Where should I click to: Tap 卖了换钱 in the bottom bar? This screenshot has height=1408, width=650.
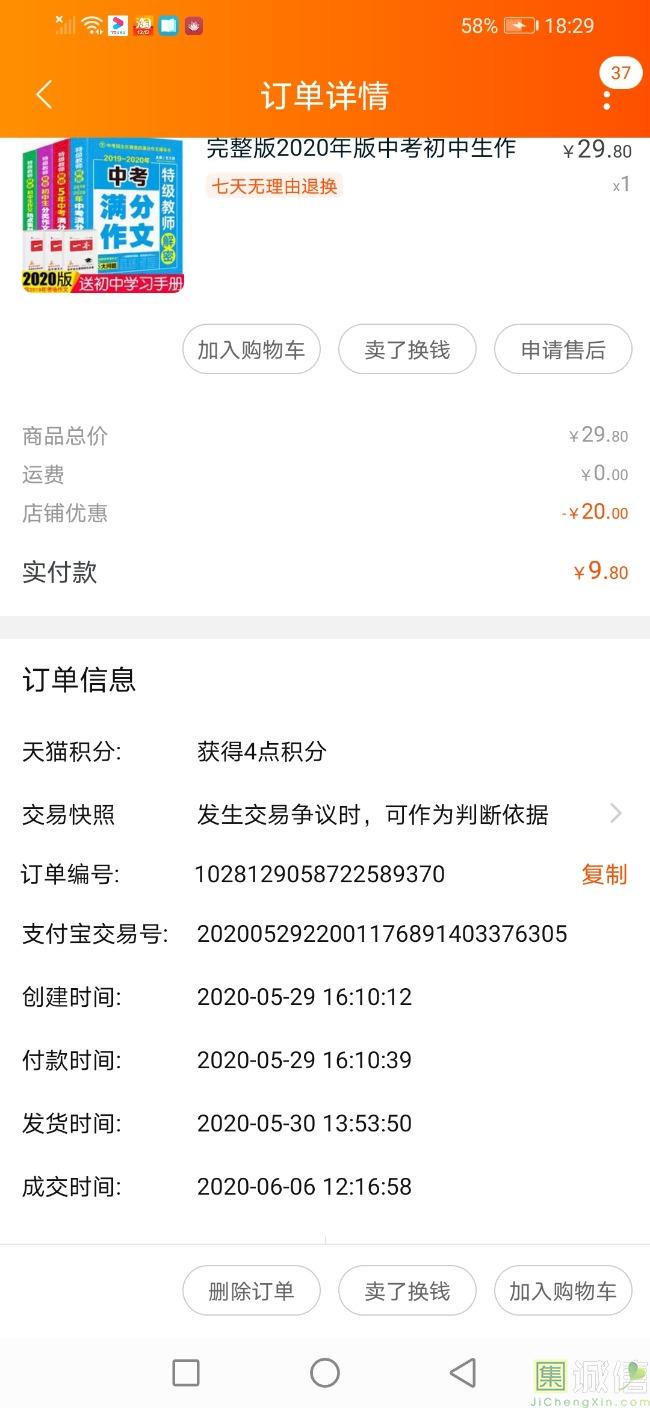[407, 1291]
